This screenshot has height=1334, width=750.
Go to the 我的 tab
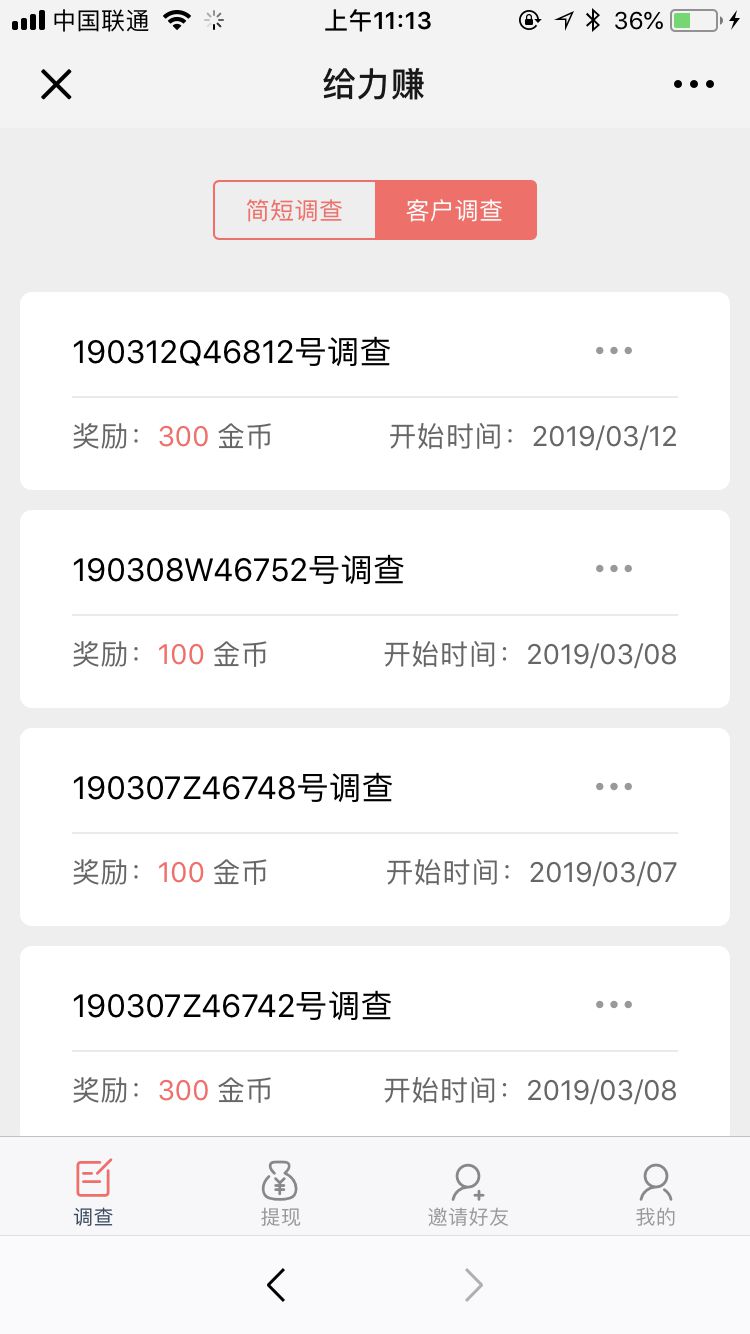[656, 1193]
